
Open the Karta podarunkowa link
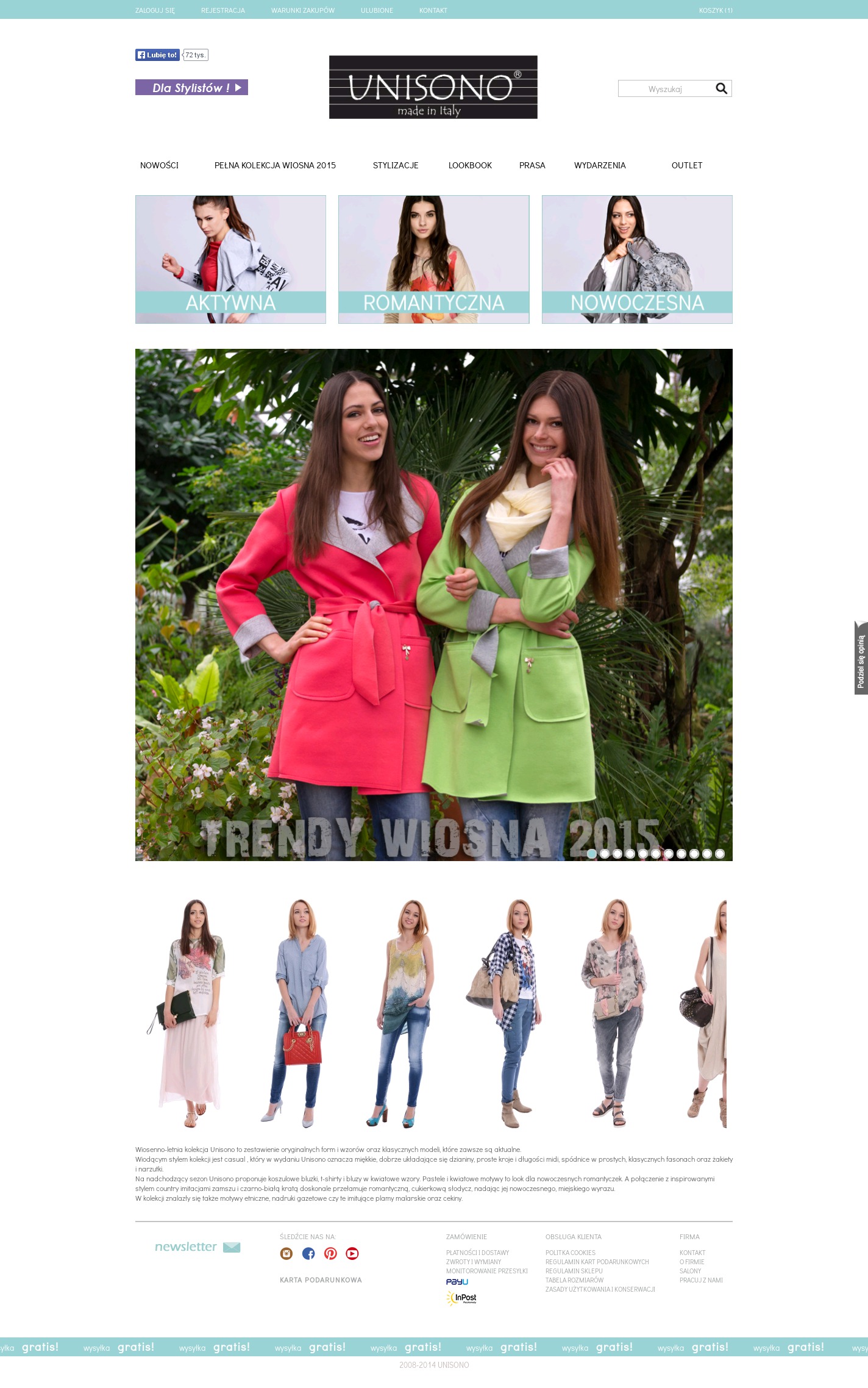pos(321,1280)
